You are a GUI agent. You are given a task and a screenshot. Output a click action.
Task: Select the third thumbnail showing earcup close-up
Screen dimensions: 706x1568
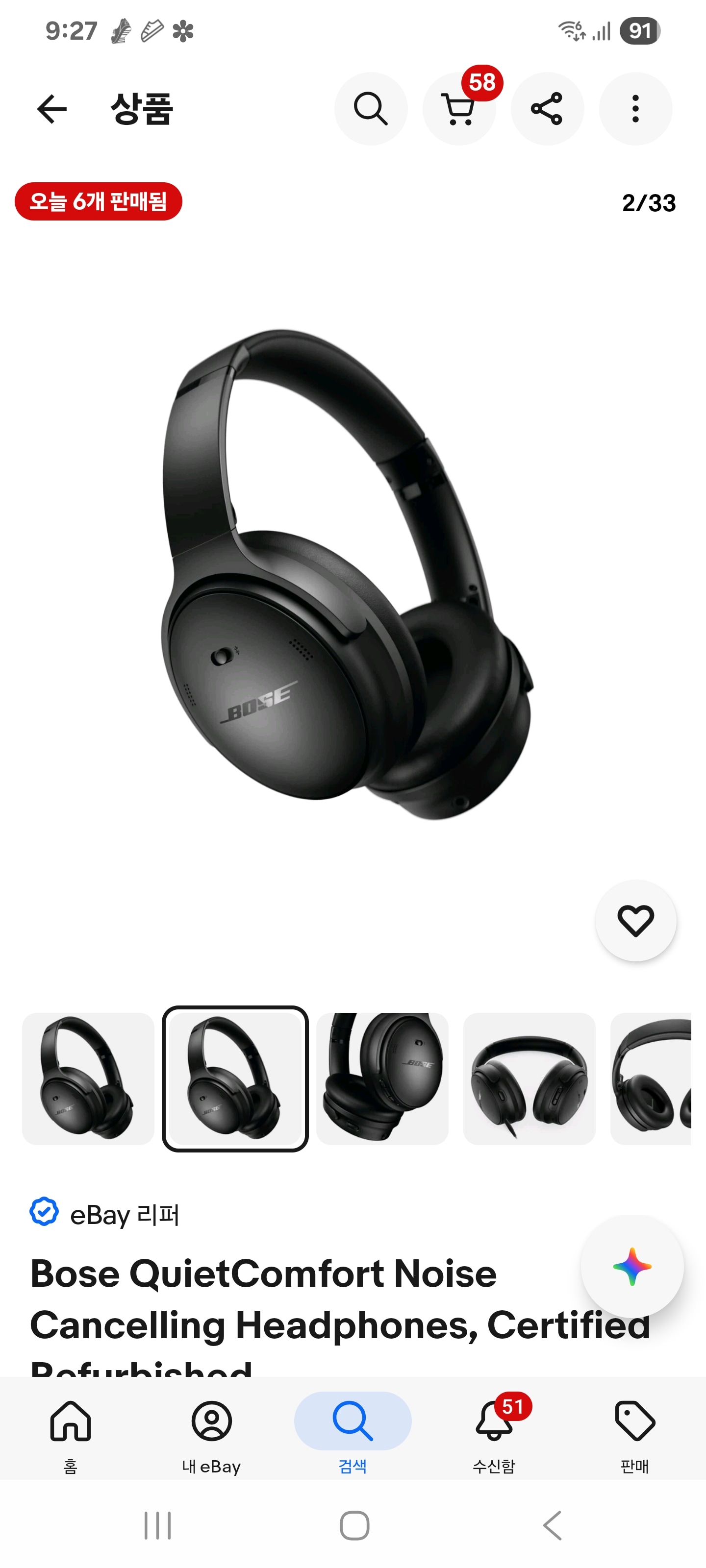382,1078
